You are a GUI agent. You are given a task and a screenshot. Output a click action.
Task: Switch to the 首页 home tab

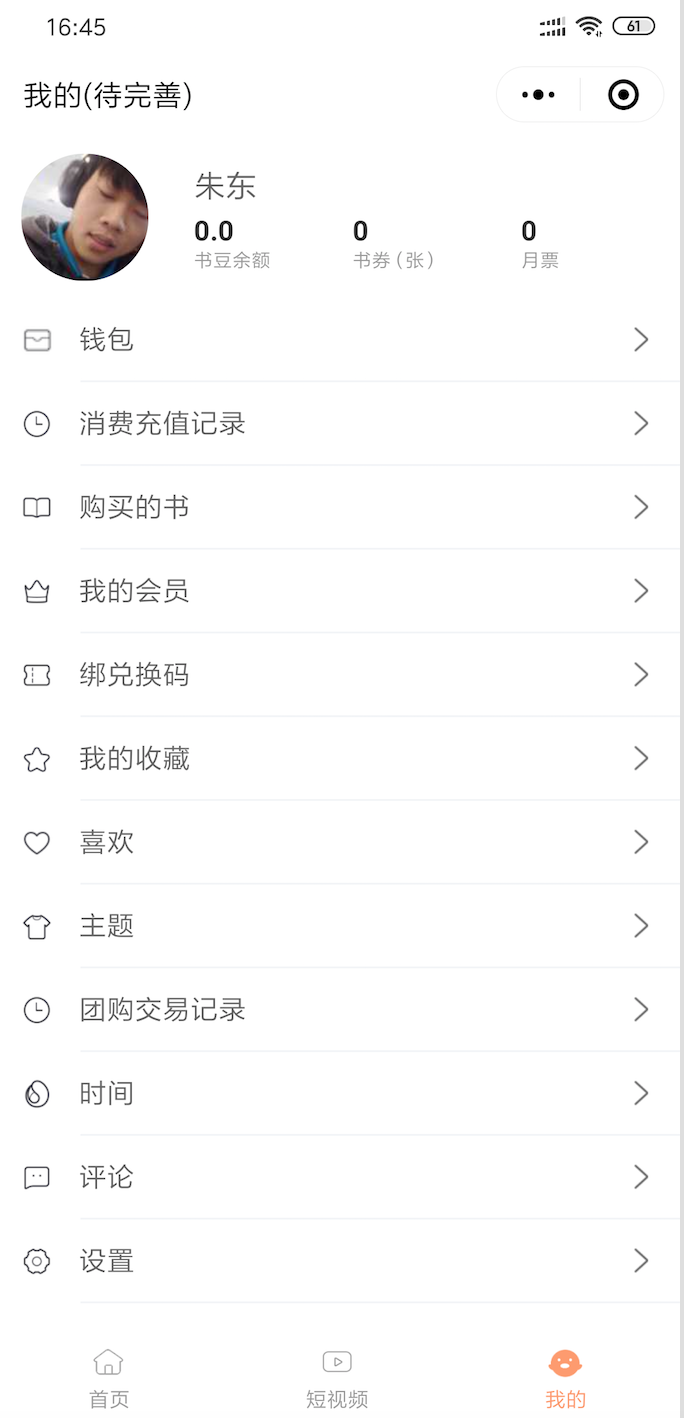click(x=109, y=1377)
